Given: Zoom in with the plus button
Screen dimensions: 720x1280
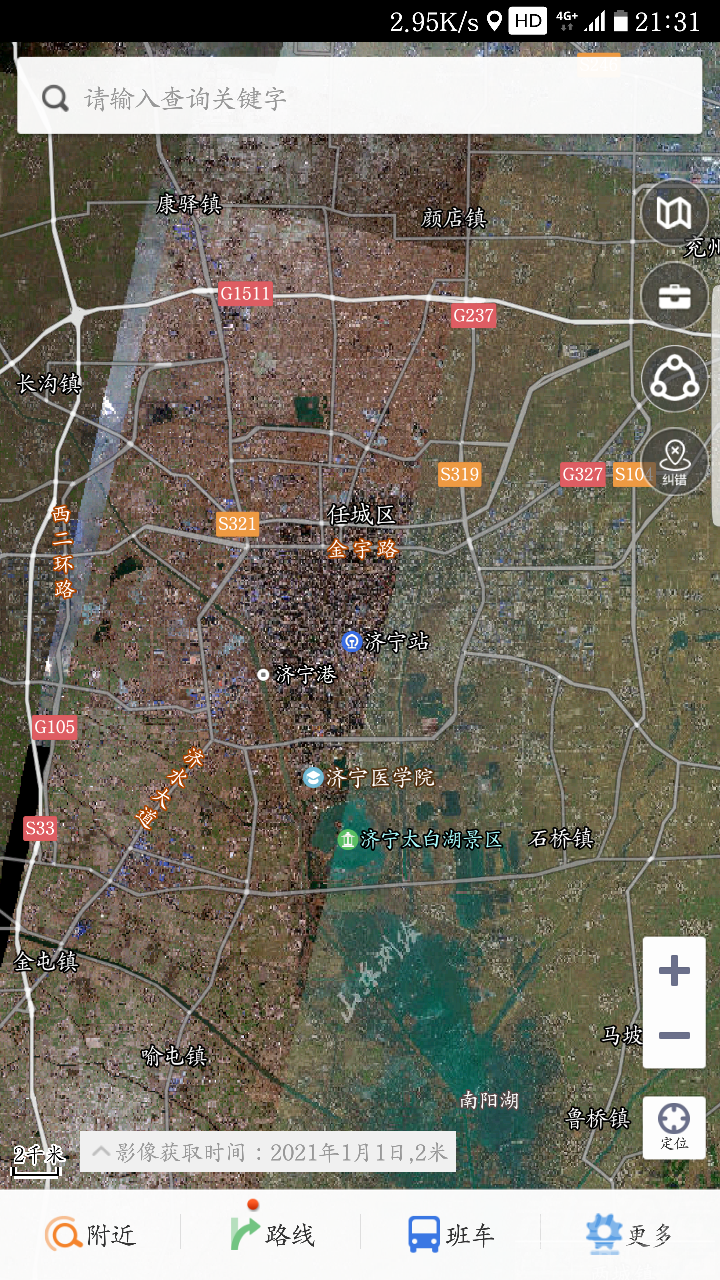Looking at the screenshot, I should (674, 970).
